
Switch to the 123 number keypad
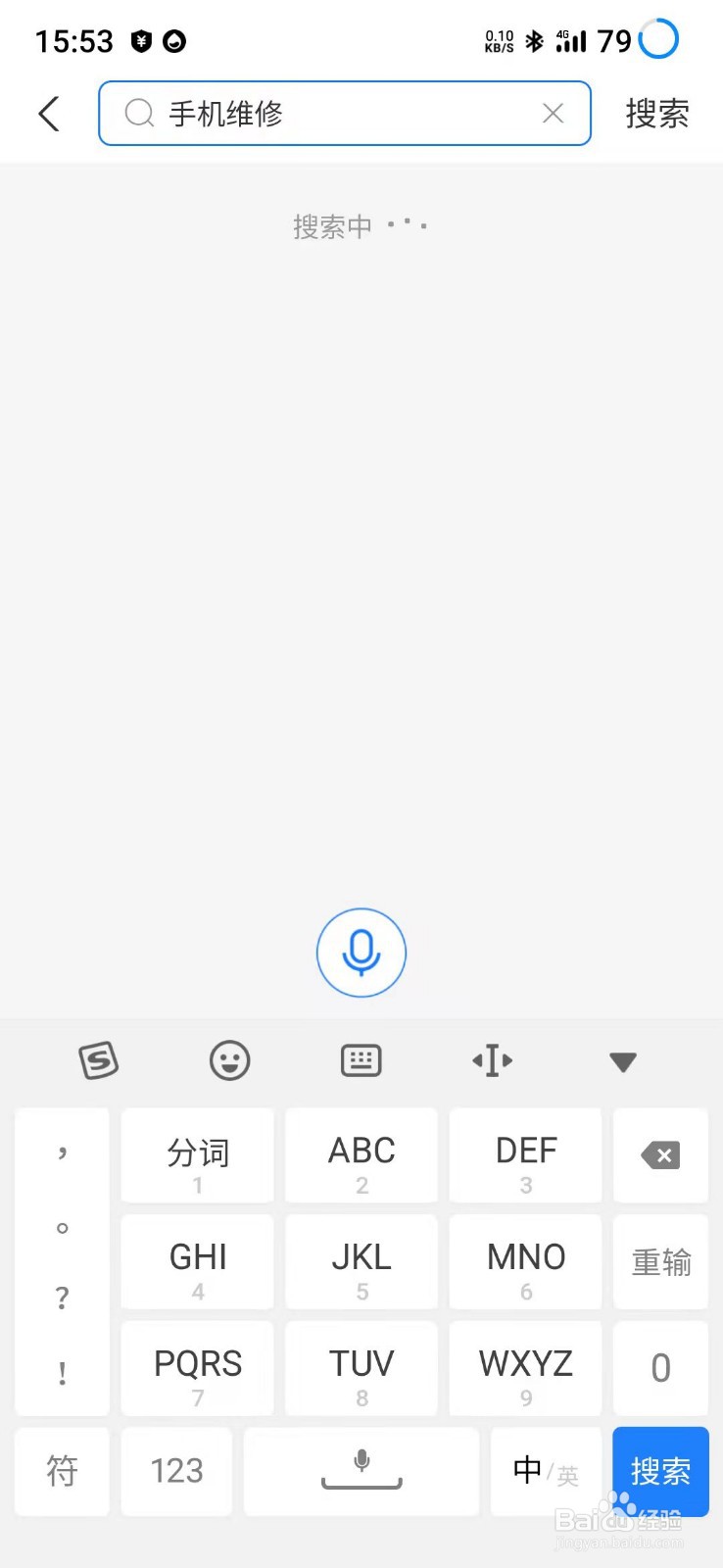pyautogui.click(x=176, y=1470)
